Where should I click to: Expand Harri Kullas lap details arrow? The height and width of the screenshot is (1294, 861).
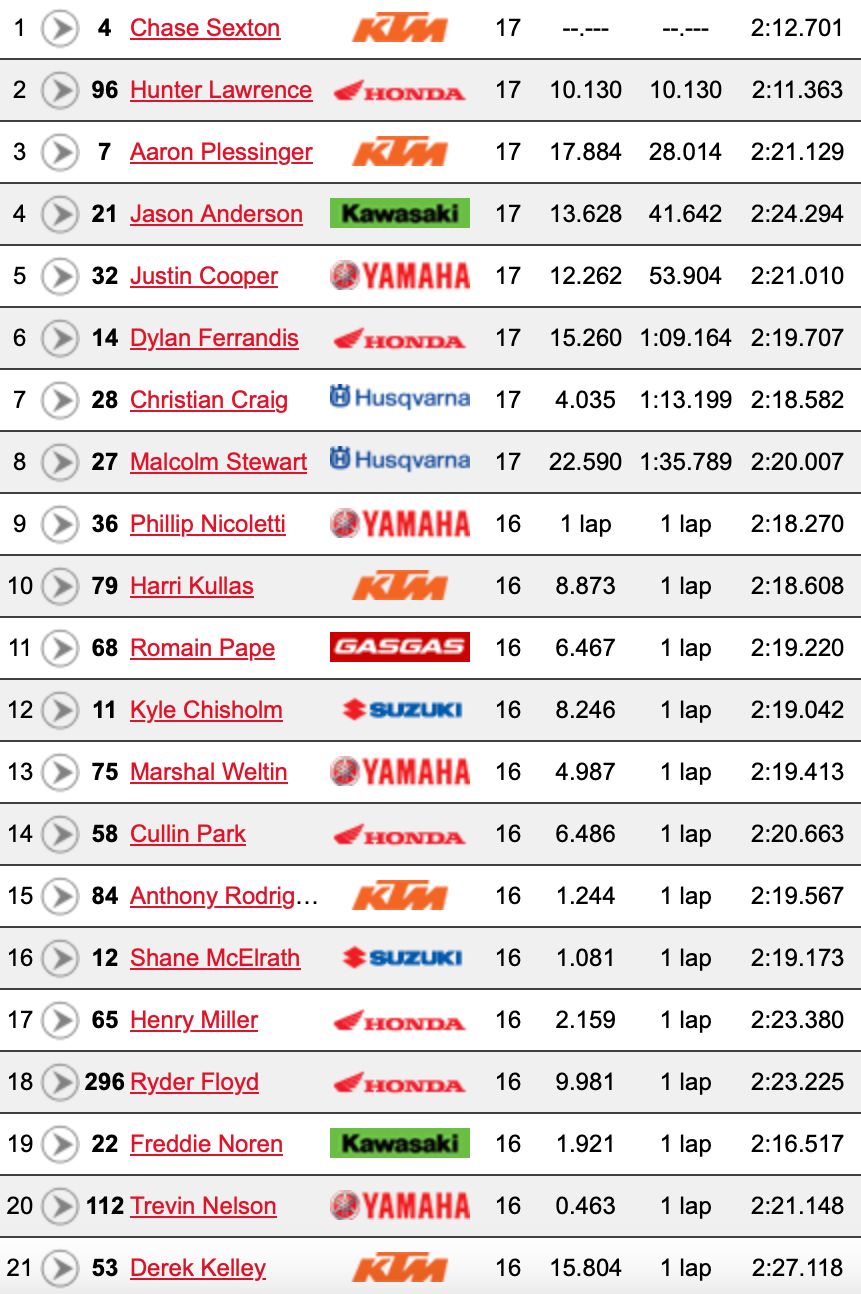click(x=60, y=587)
